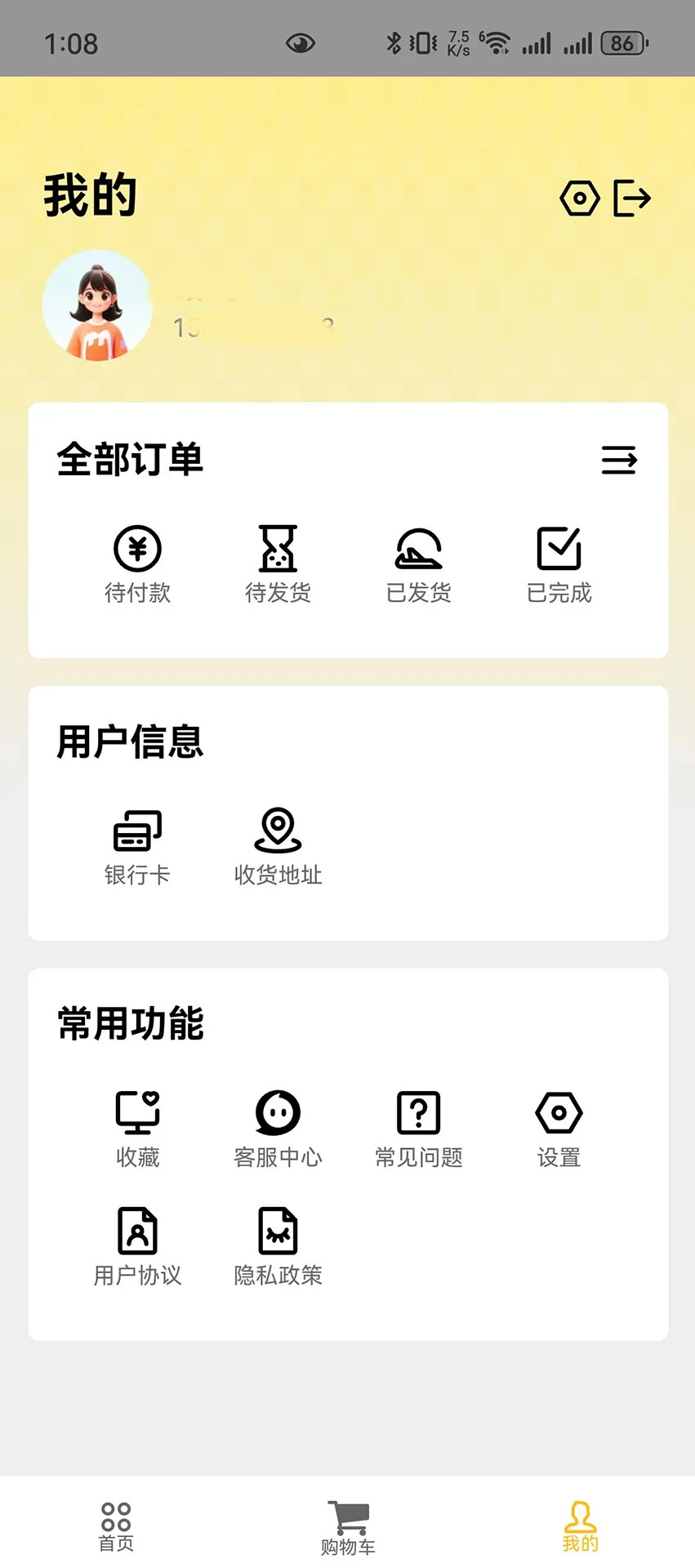Screen dimensions: 695x1568
Task: Click the eye icon in status bar
Action: [300, 42]
